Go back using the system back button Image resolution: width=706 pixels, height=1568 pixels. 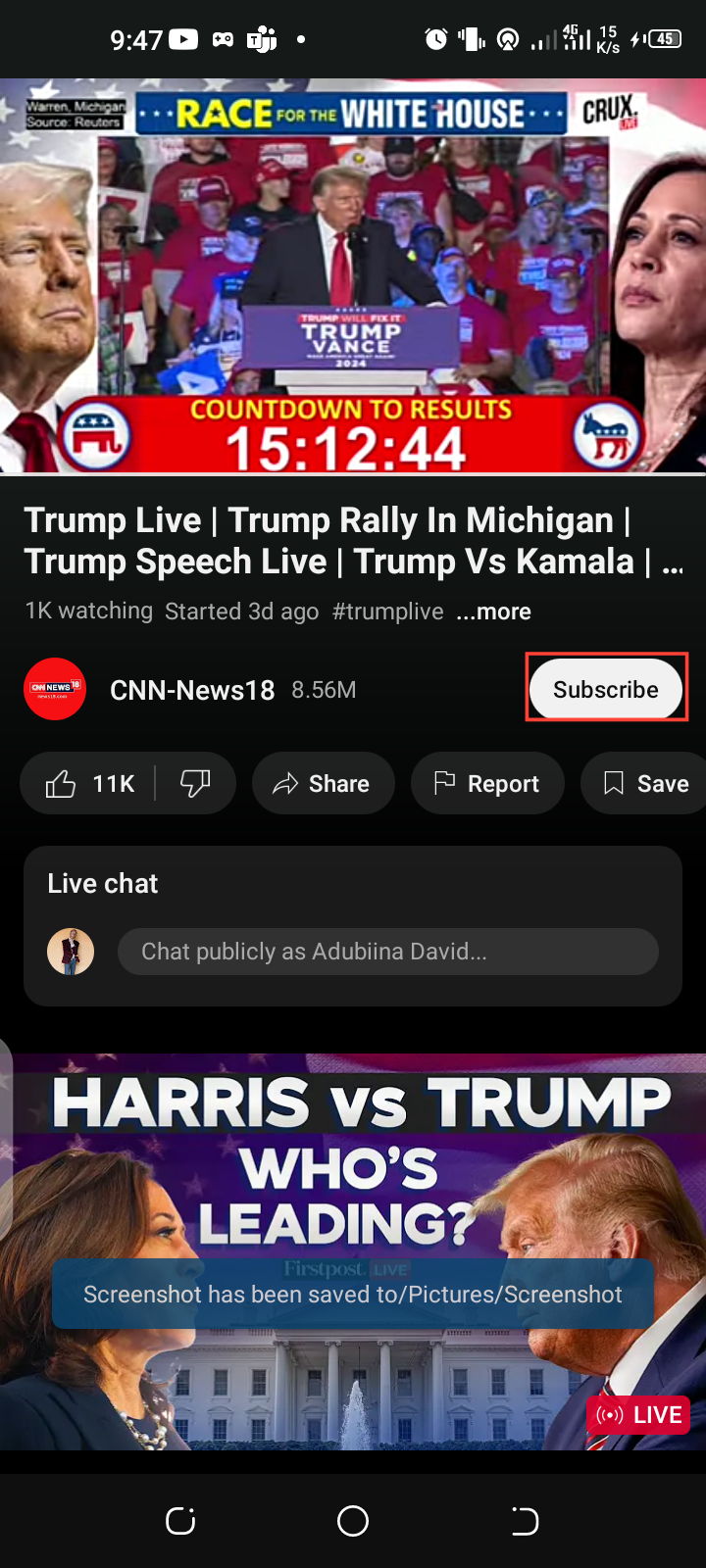[x=525, y=1521]
